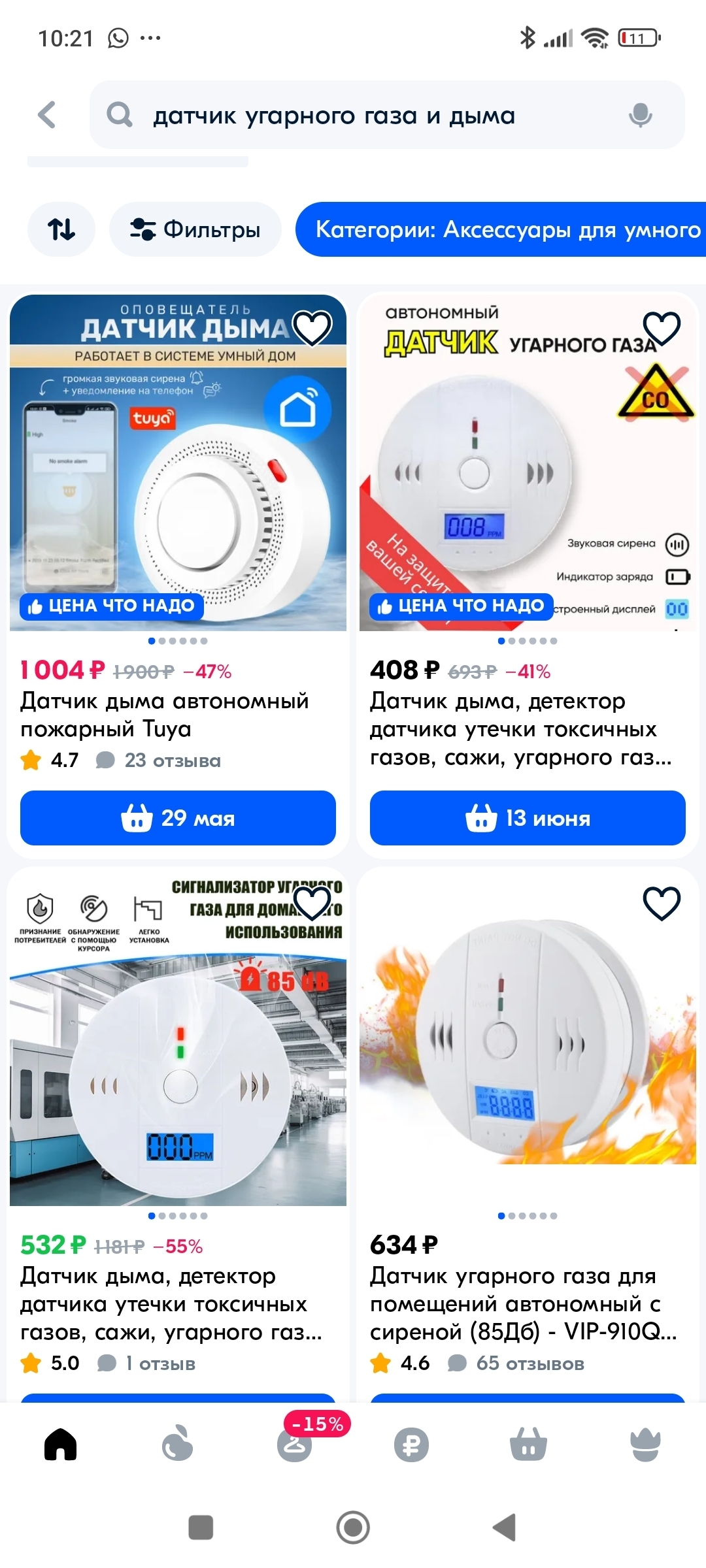Open the 408 ₽ detector product card
The image size is (706, 1568).
(x=528, y=464)
